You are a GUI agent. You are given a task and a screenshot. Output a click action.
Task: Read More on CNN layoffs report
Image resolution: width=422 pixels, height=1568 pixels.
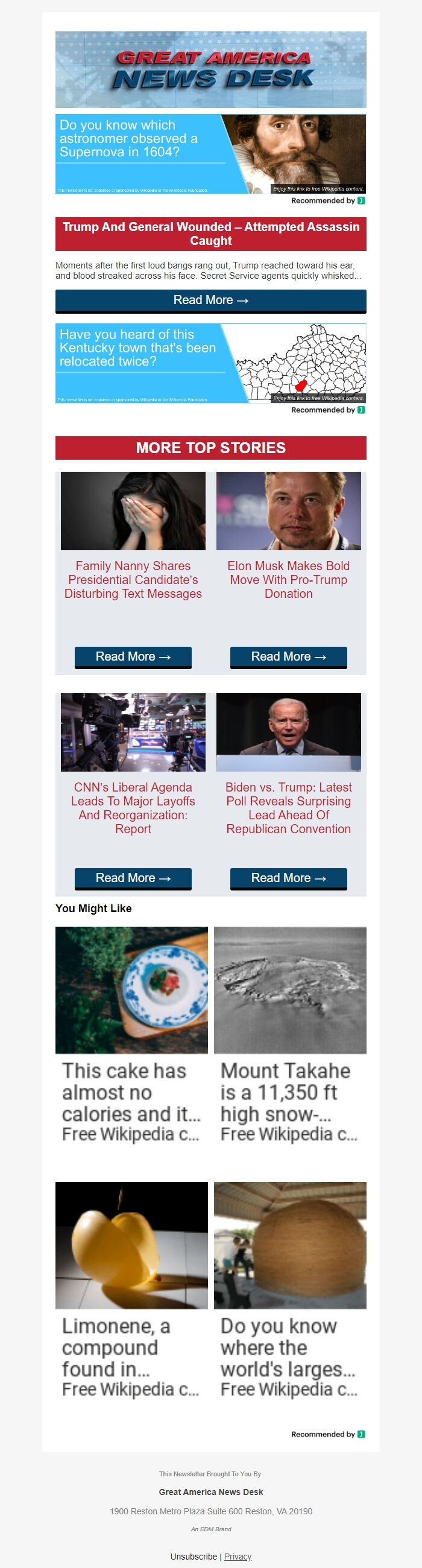click(133, 878)
